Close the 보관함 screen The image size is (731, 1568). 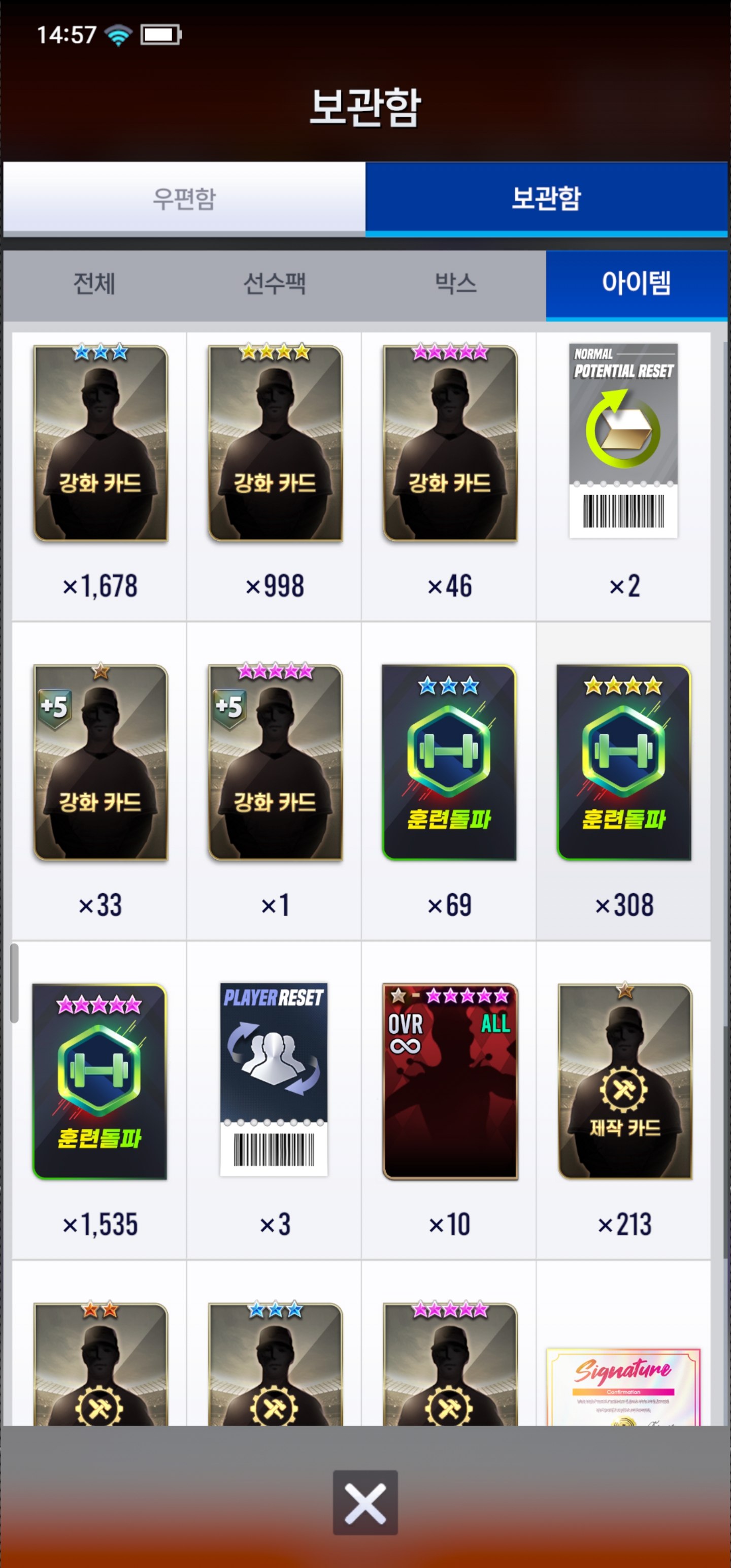click(365, 1502)
